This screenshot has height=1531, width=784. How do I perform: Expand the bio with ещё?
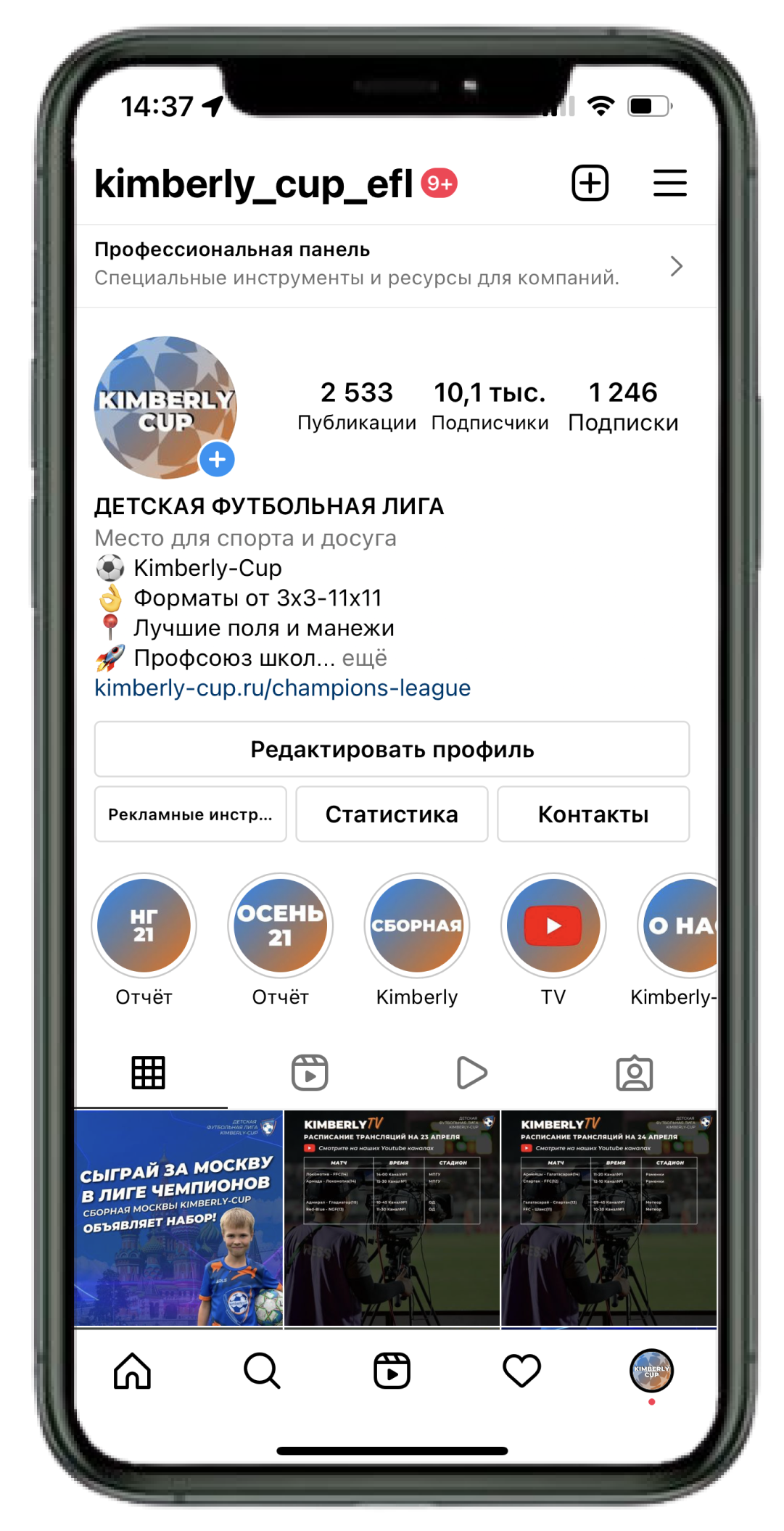(365, 658)
